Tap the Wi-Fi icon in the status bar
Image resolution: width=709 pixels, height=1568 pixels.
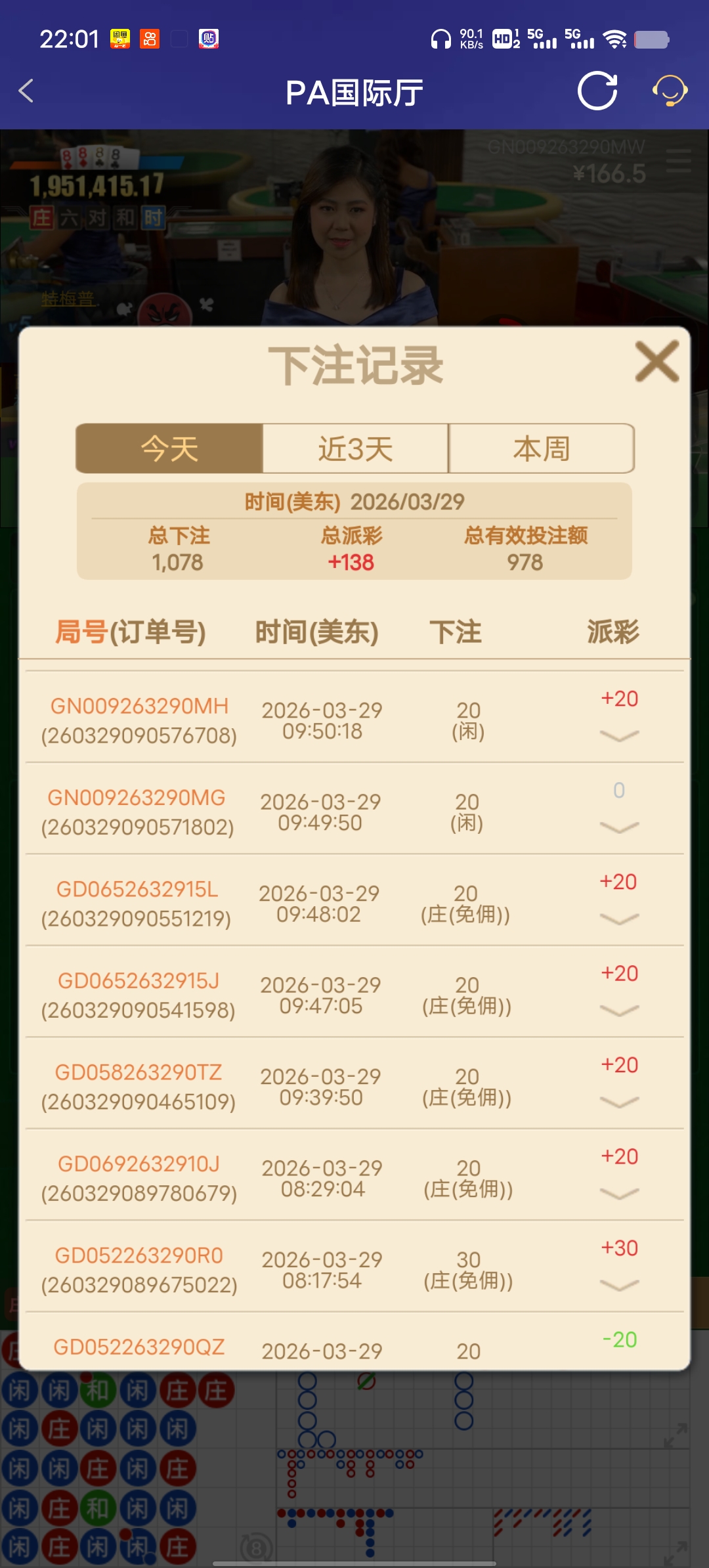[x=614, y=39]
